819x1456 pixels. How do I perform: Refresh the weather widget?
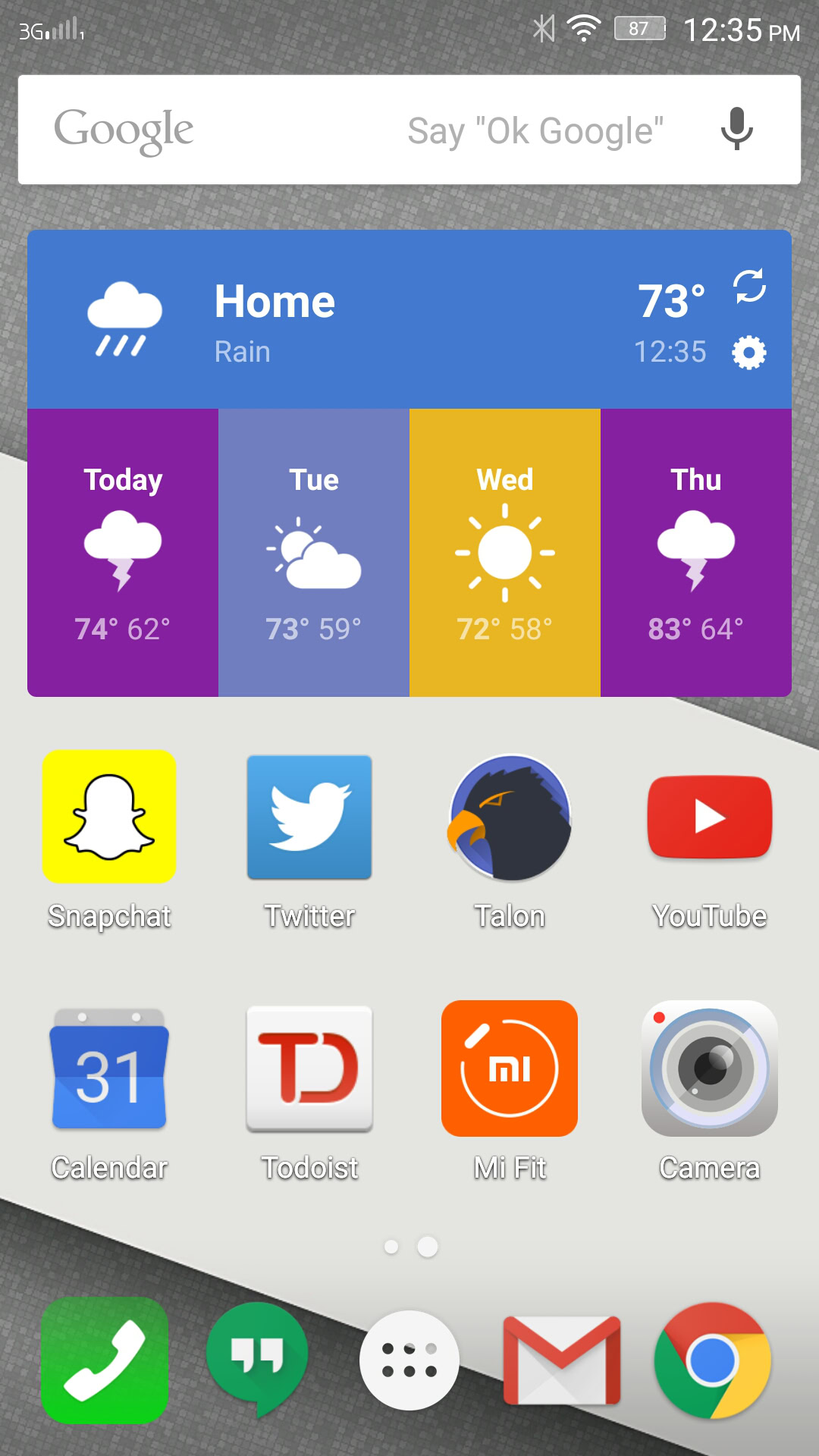(x=749, y=286)
